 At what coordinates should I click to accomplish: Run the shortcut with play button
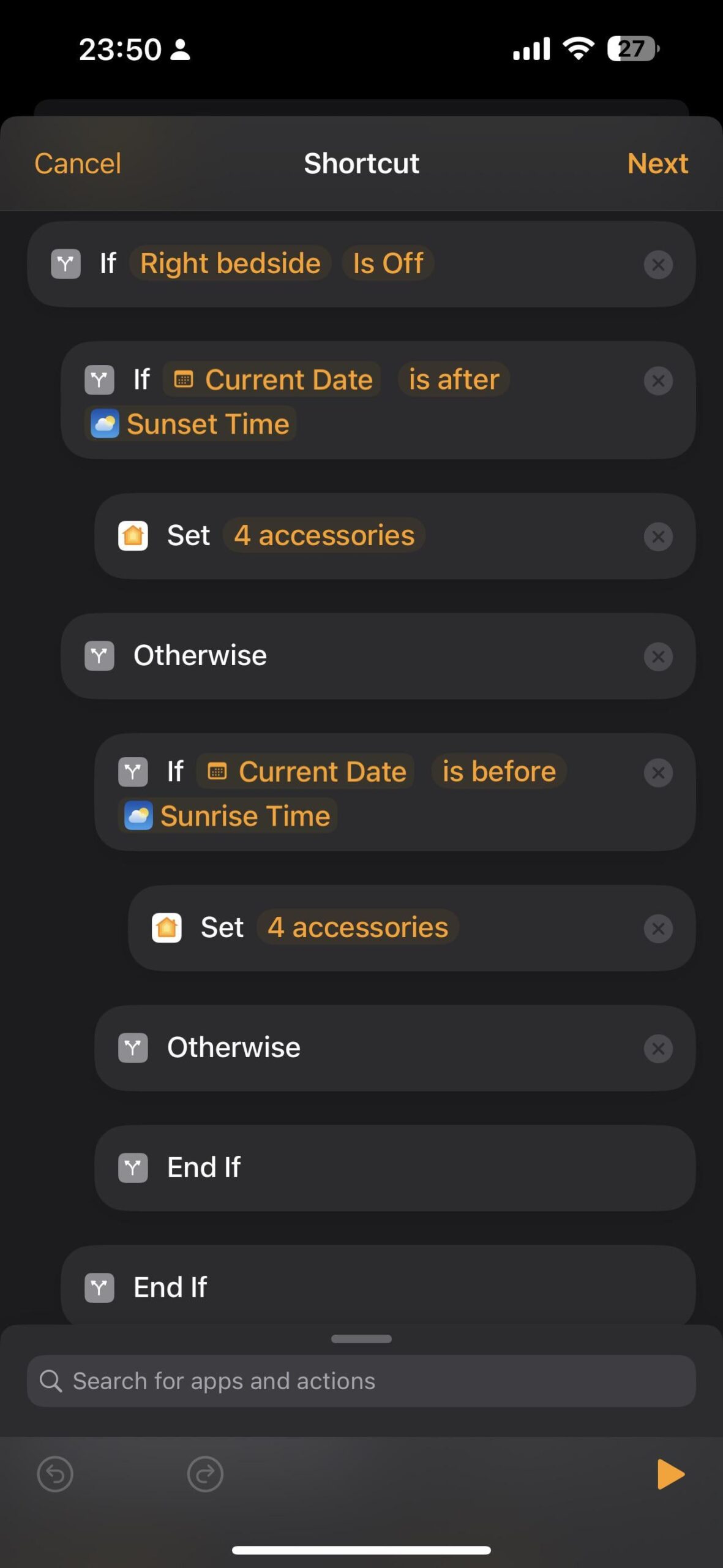click(x=670, y=1474)
